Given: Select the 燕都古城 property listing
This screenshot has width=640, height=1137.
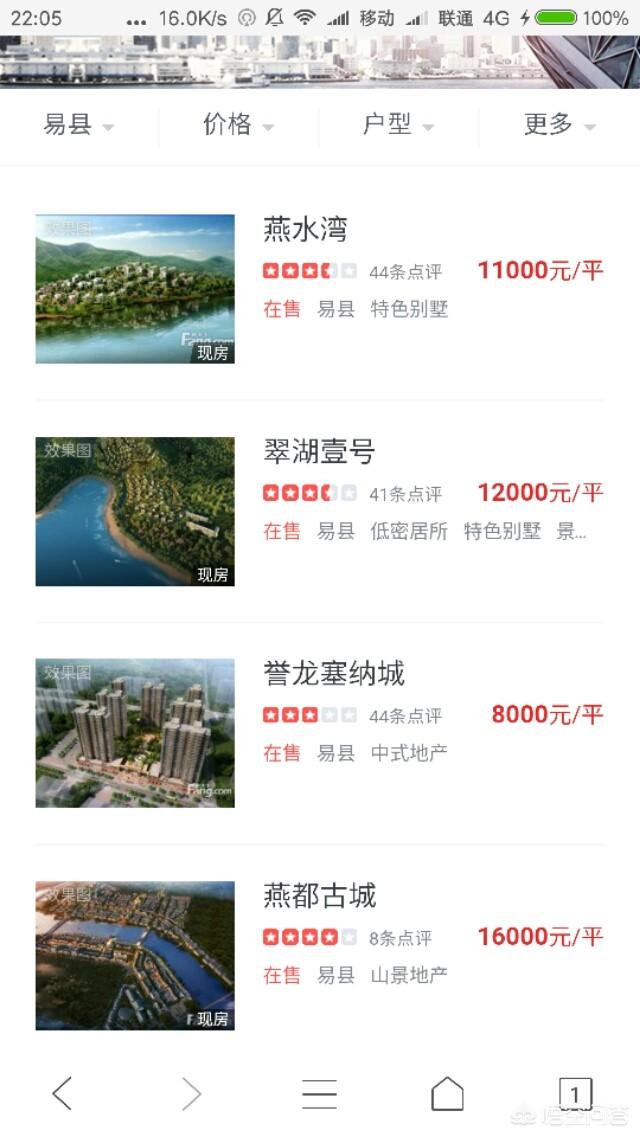Looking at the screenshot, I should coord(320,955).
